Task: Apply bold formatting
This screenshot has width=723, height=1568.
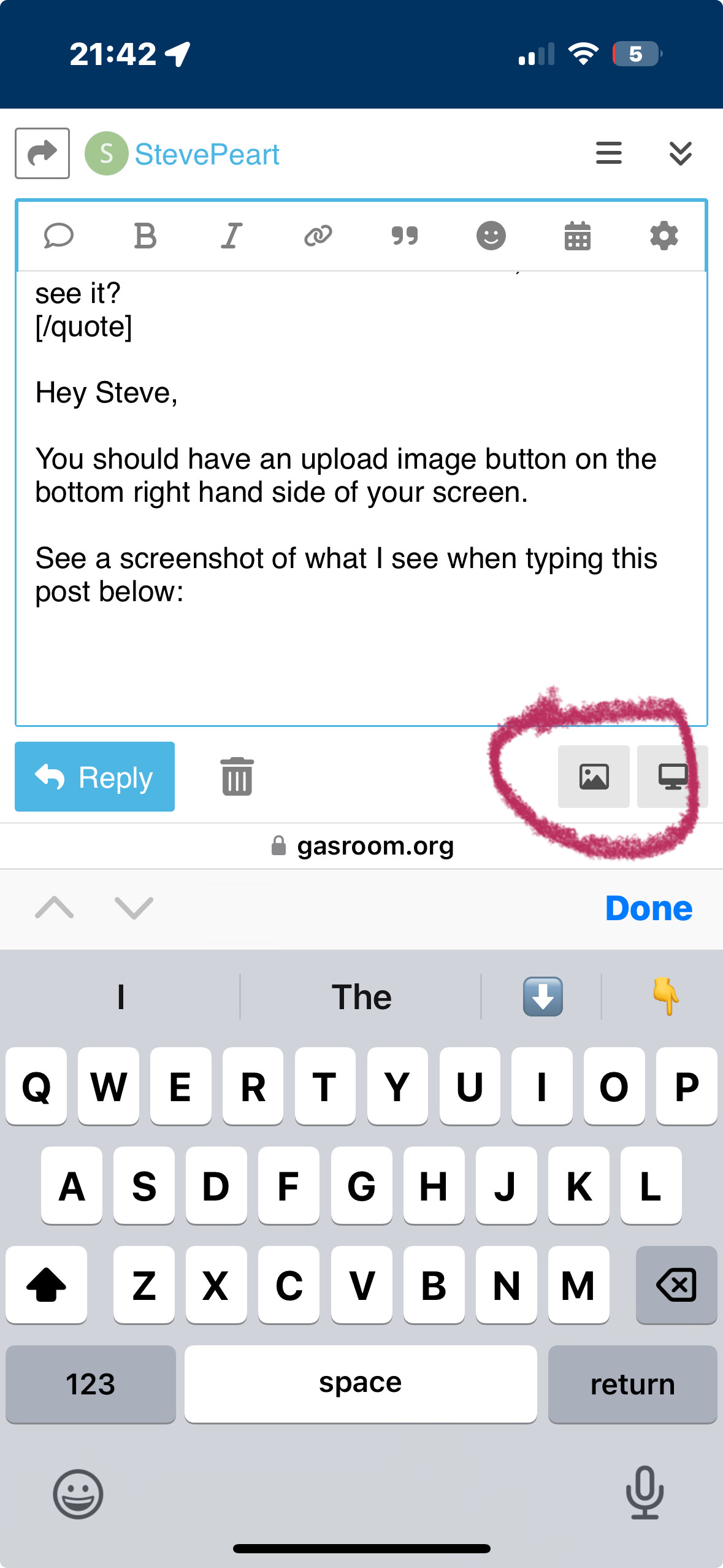Action: (x=145, y=236)
